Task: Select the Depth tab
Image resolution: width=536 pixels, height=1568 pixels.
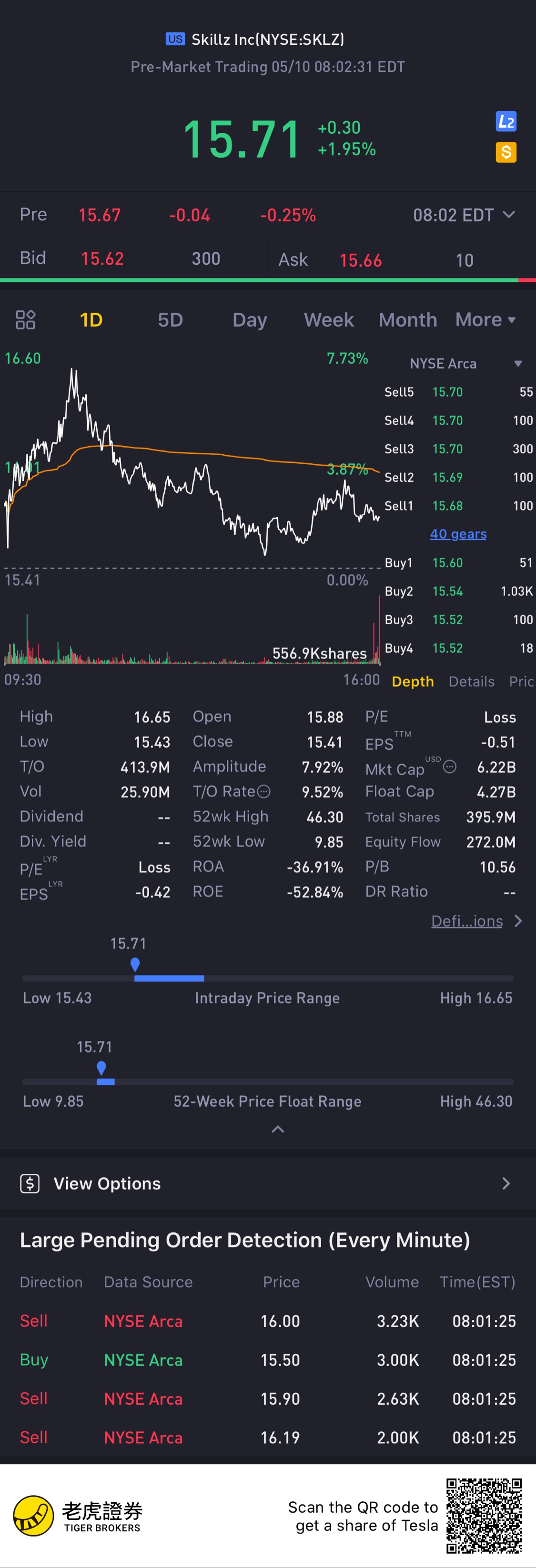Action: point(412,682)
